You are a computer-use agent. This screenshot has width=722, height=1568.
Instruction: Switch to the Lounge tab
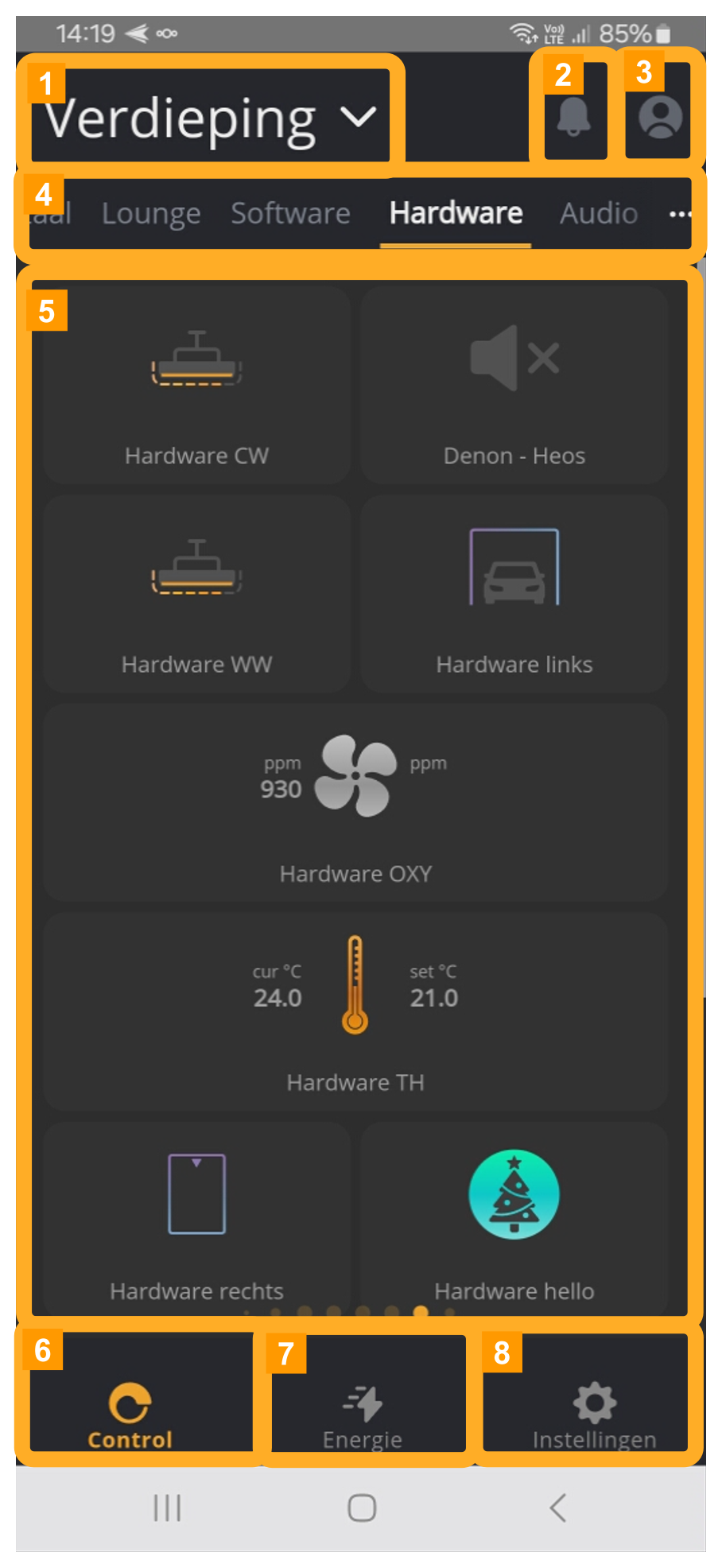[x=151, y=213]
